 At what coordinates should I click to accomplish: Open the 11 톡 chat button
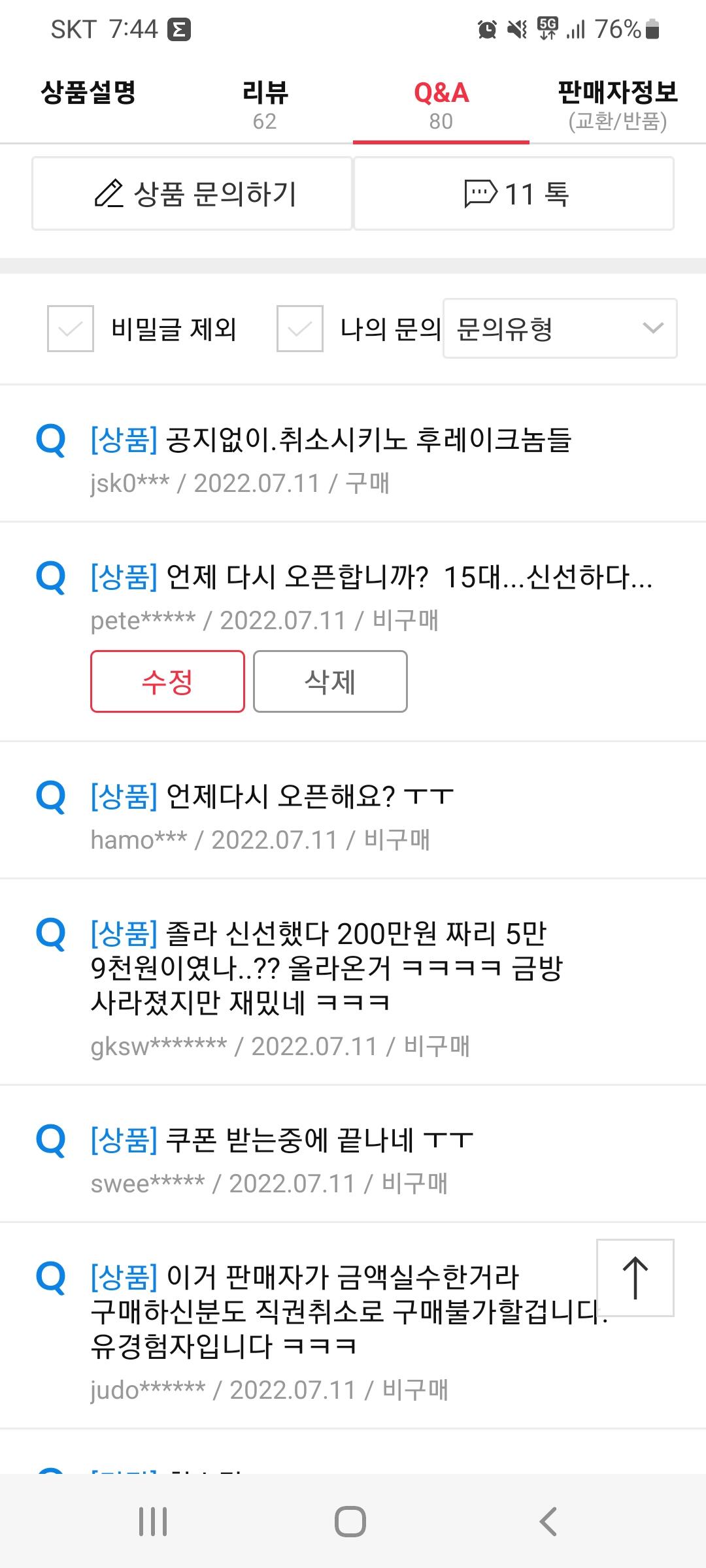tap(514, 193)
